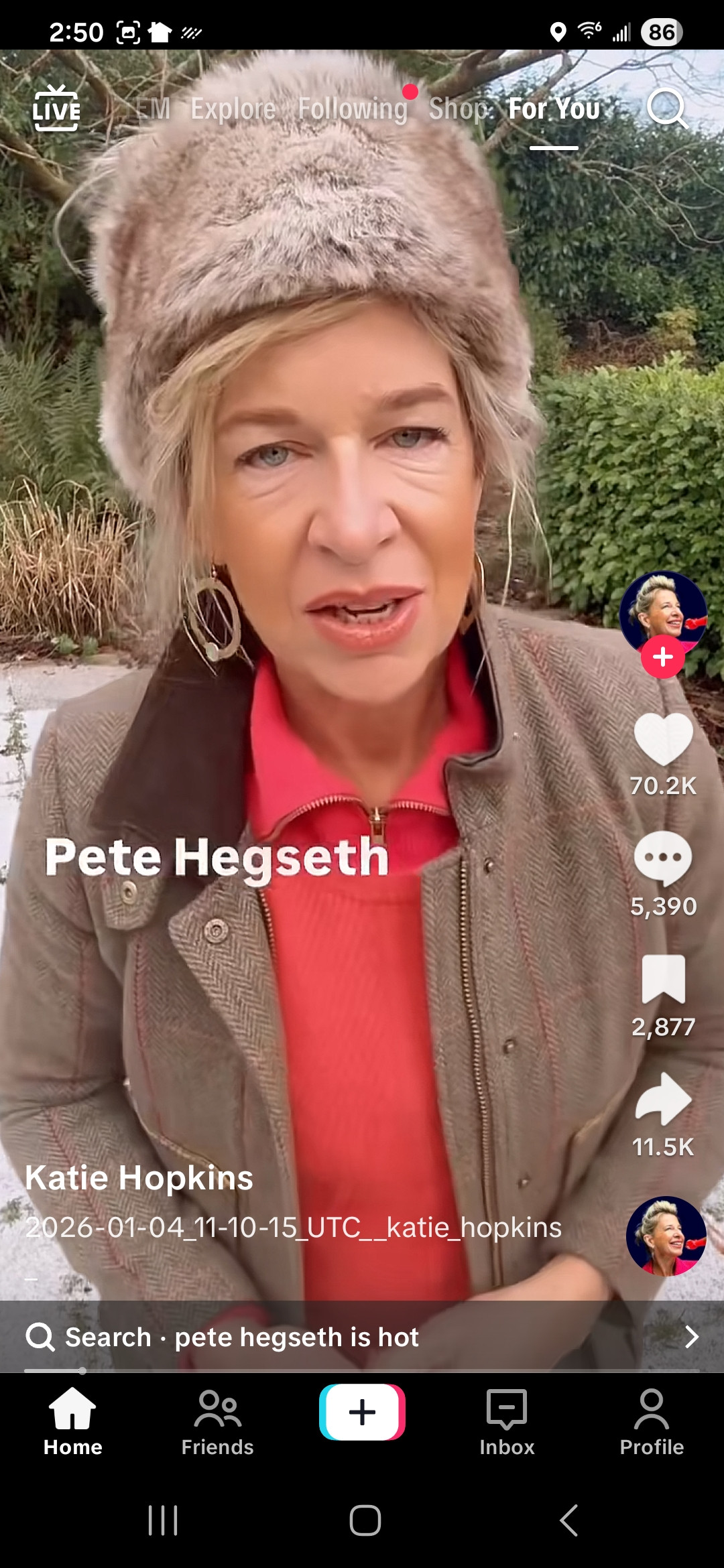Tap the system back button

pos(568,1520)
